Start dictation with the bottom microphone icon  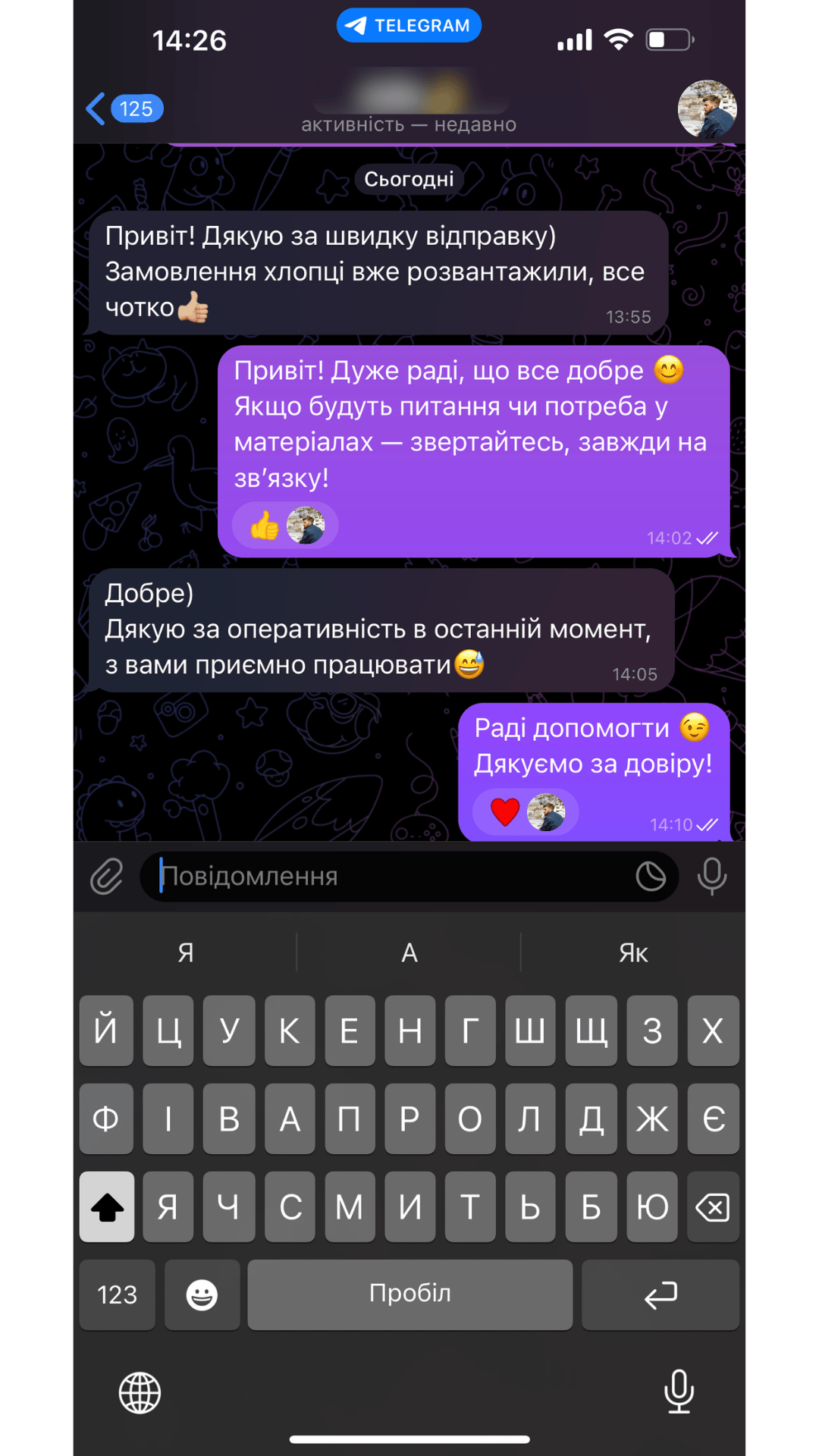[x=679, y=1392]
